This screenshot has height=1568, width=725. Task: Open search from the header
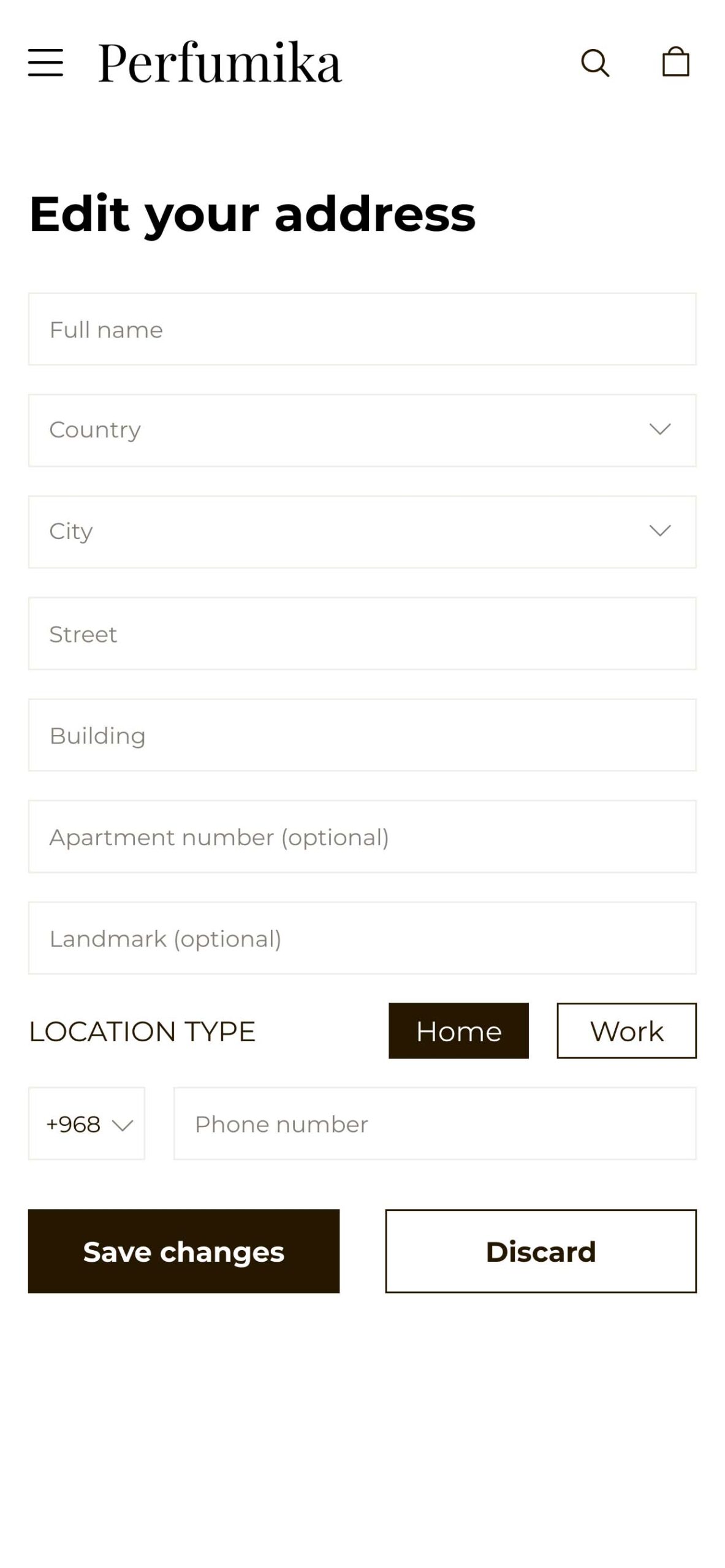click(595, 62)
